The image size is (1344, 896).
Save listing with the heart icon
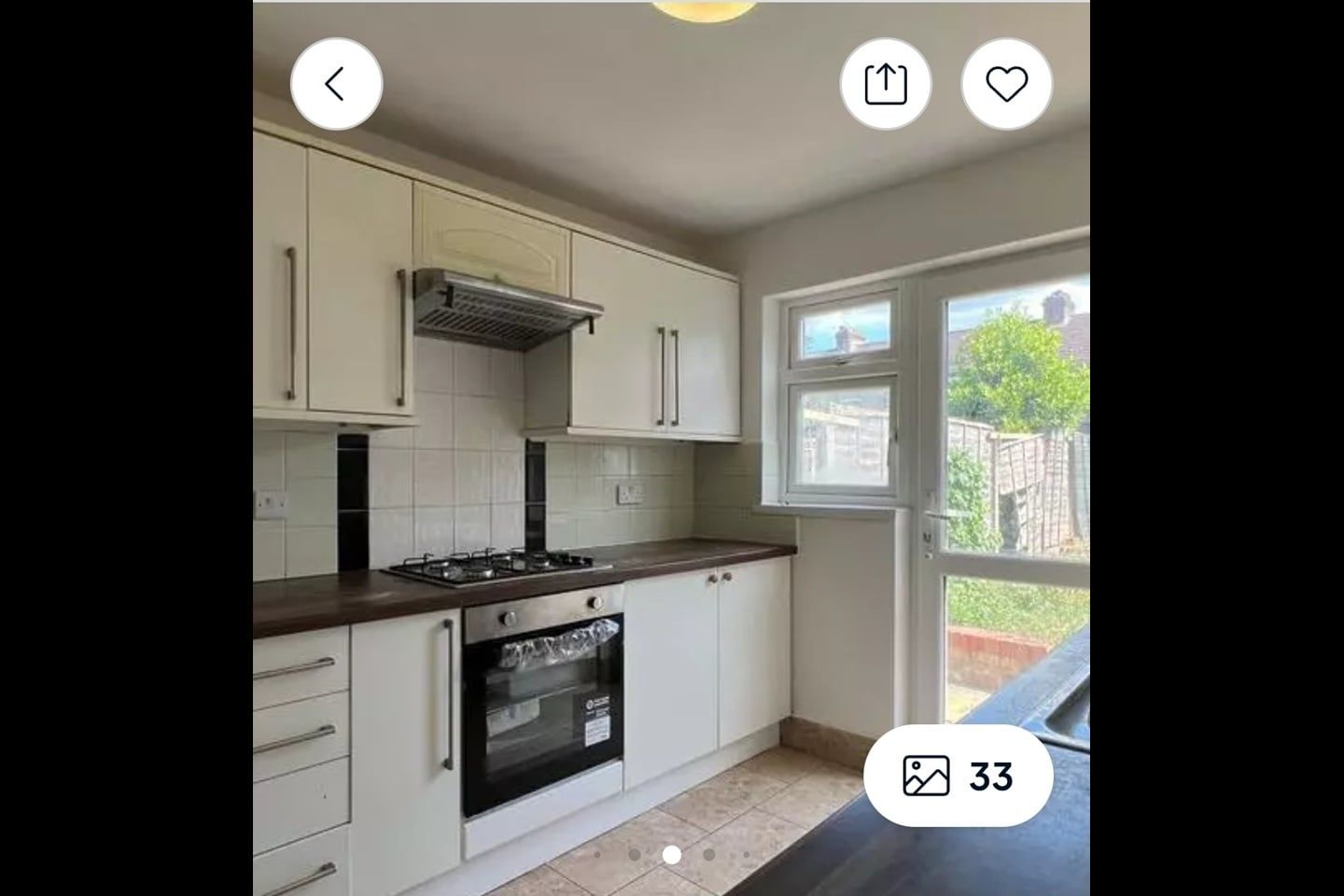pos(1007,84)
